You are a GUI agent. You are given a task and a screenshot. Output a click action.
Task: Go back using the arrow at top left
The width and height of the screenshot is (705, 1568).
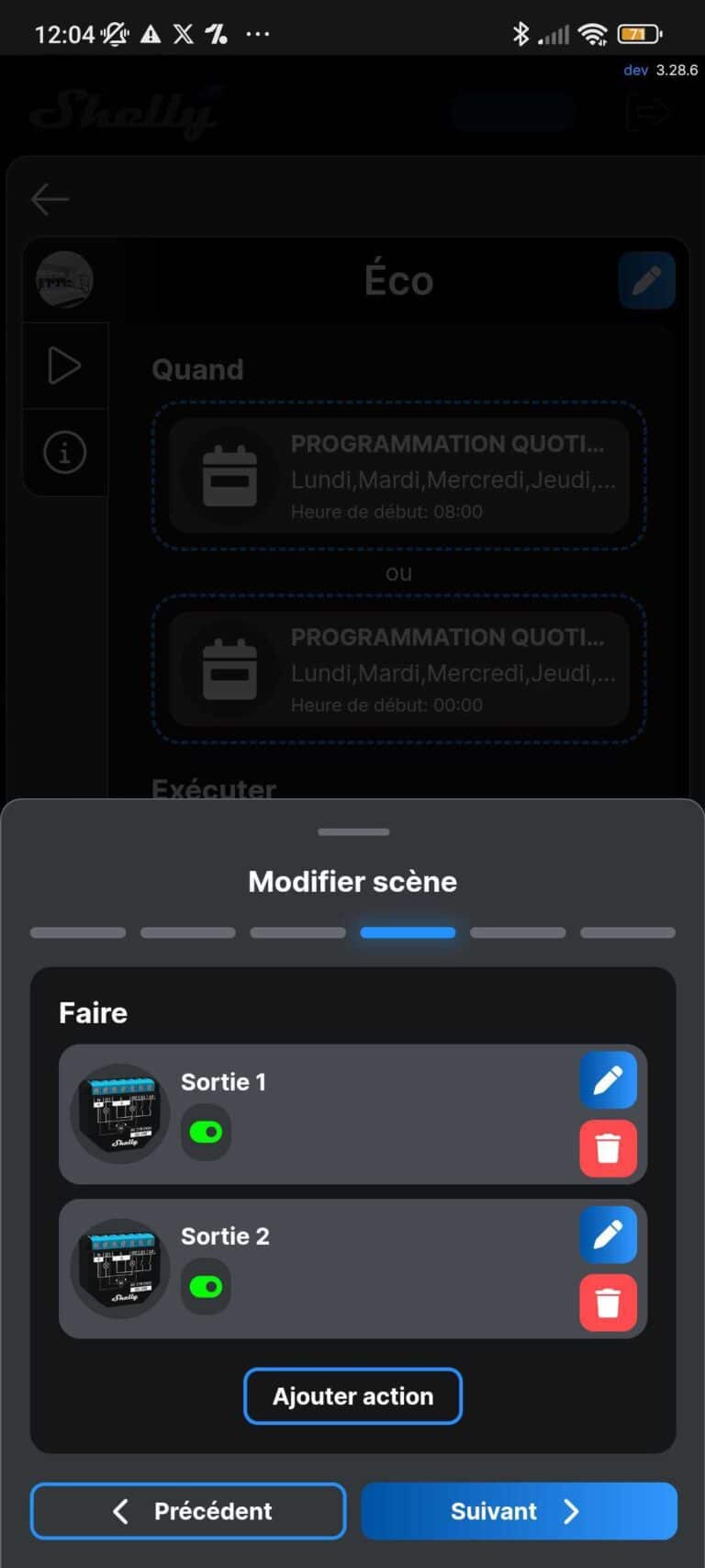(x=50, y=198)
